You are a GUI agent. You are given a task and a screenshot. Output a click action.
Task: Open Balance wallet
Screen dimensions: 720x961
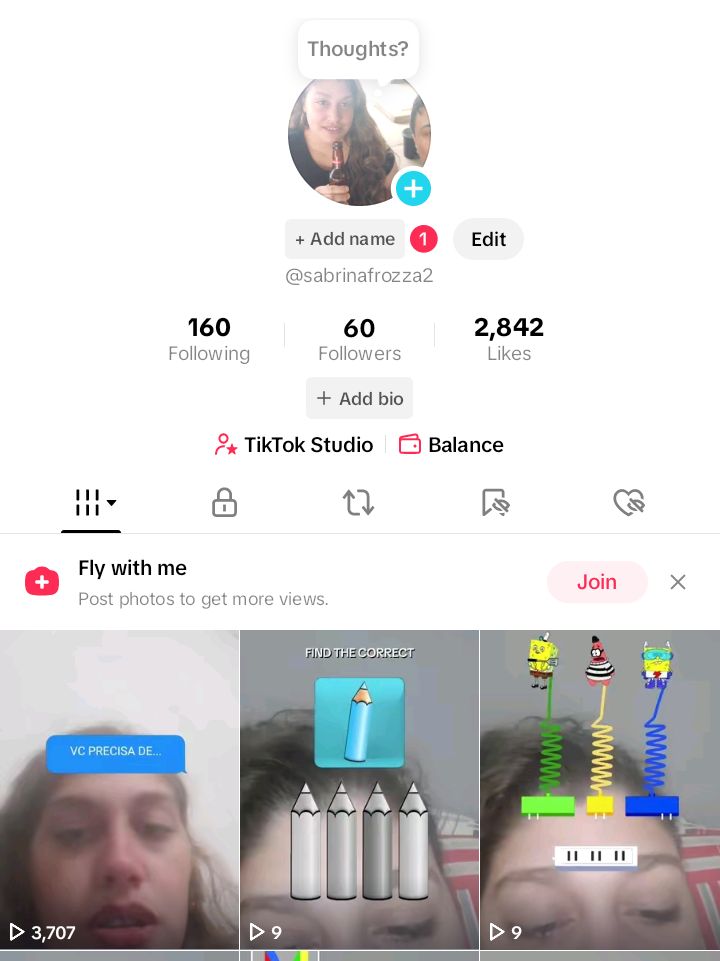coord(451,445)
